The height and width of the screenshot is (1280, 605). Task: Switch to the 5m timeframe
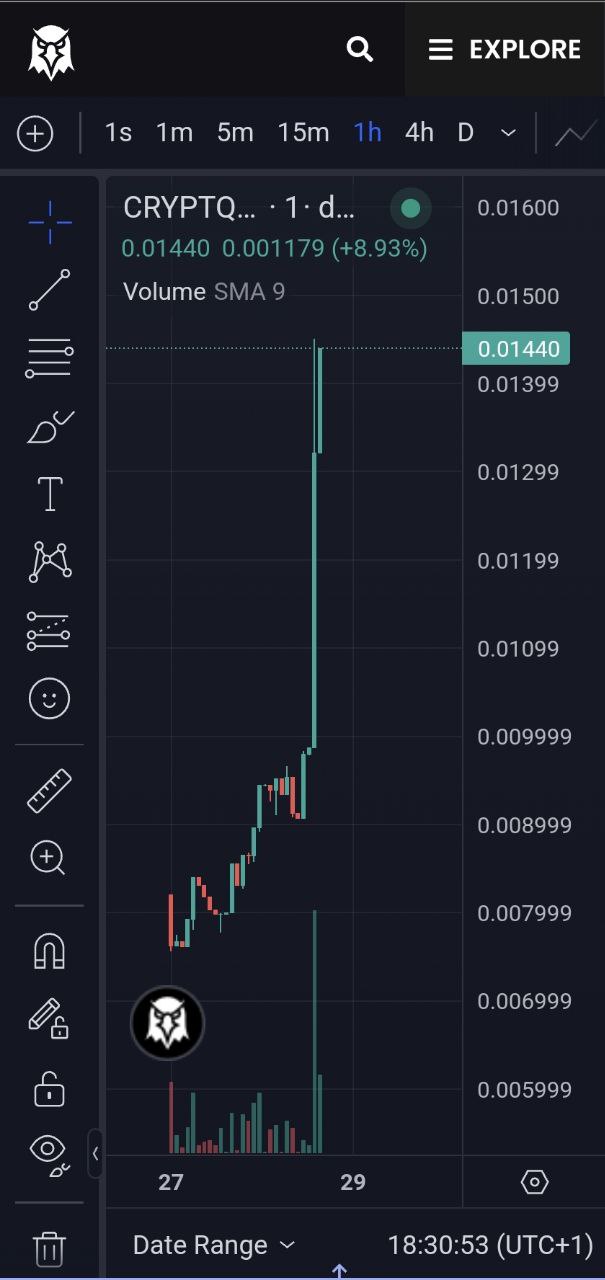coord(235,132)
